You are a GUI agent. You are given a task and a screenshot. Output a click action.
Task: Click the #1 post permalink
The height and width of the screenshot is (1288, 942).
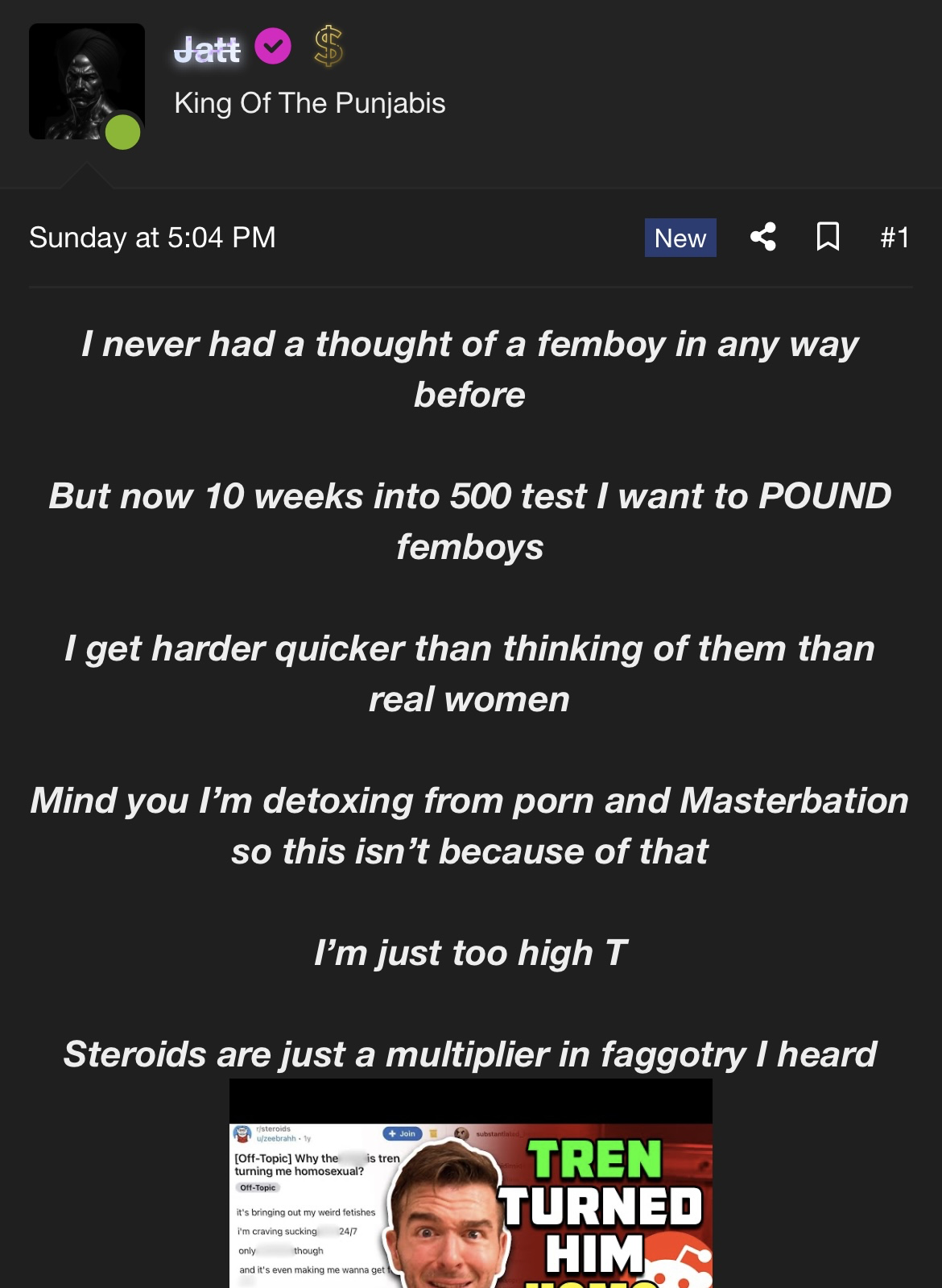(x=894, y=238)
